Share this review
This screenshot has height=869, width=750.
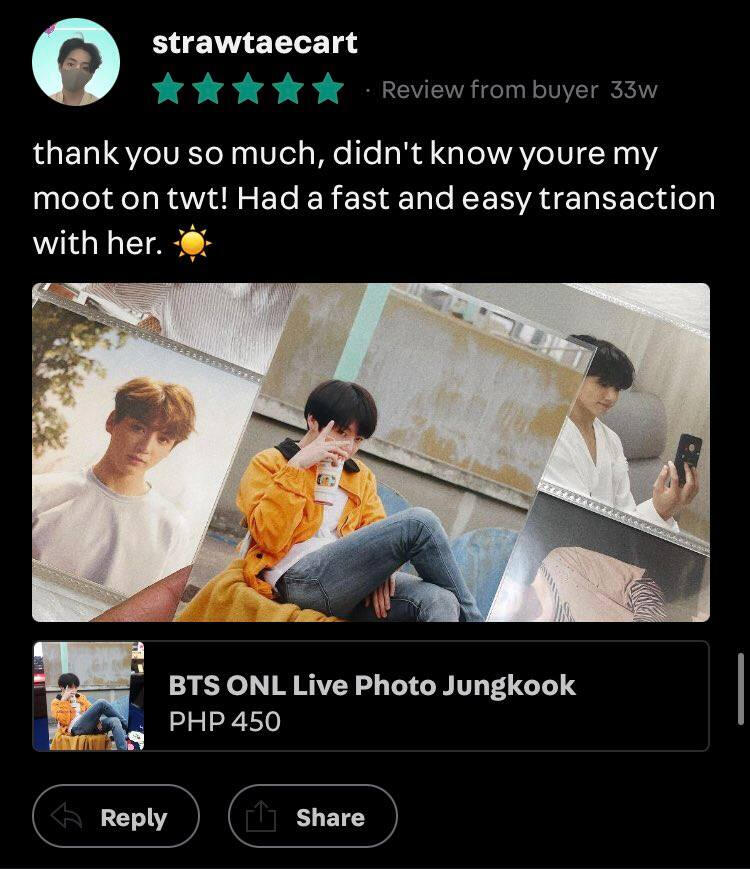tap(312, 816)
